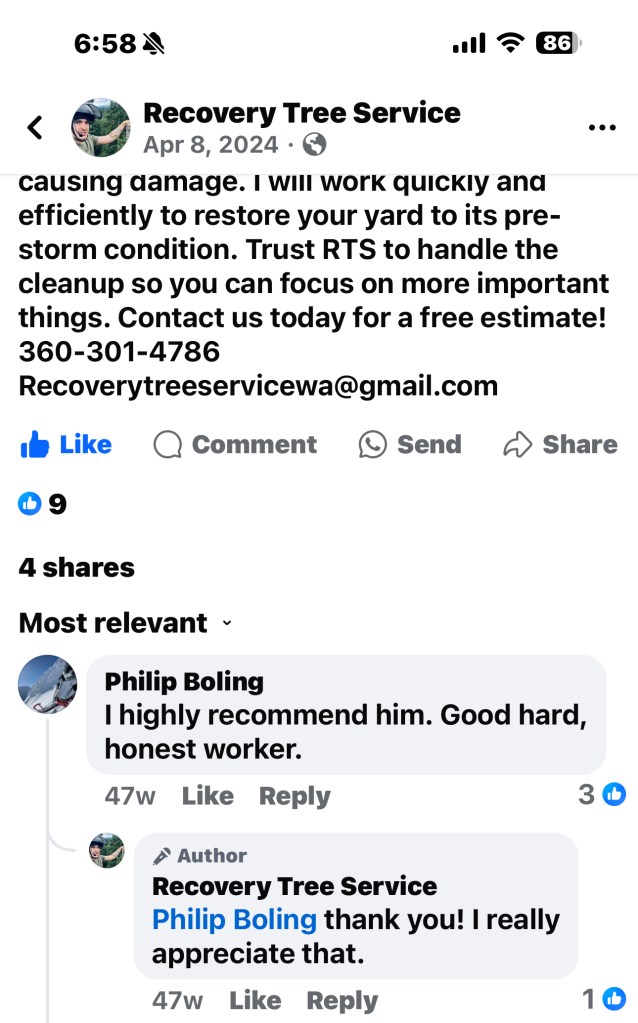Reply to the author's thank you comment
Image resolution: width=638 pixels, height=1023 pixels.
click(x=341, y=1000)
